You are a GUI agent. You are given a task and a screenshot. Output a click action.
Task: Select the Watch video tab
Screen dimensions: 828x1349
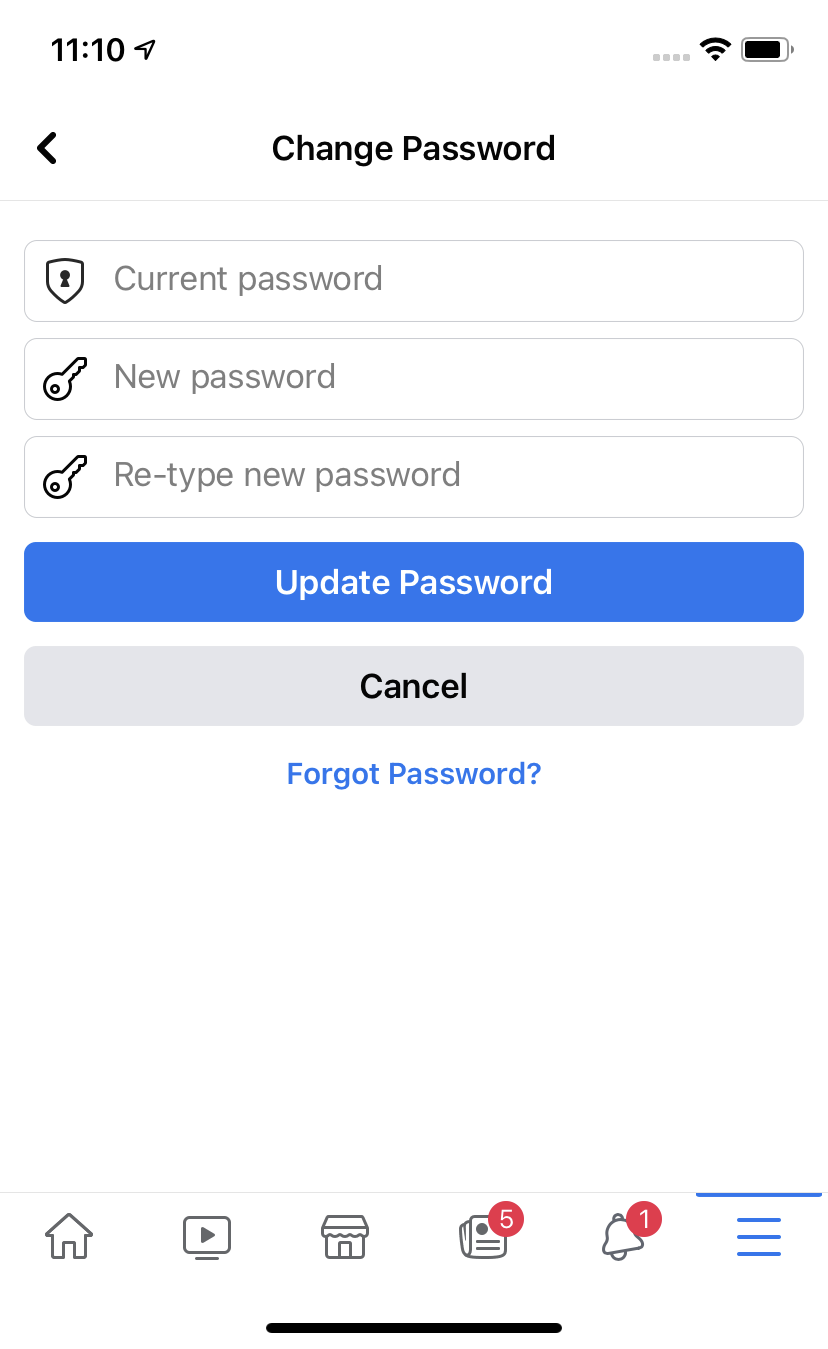pyautogui.click(x=207, y=1236)
